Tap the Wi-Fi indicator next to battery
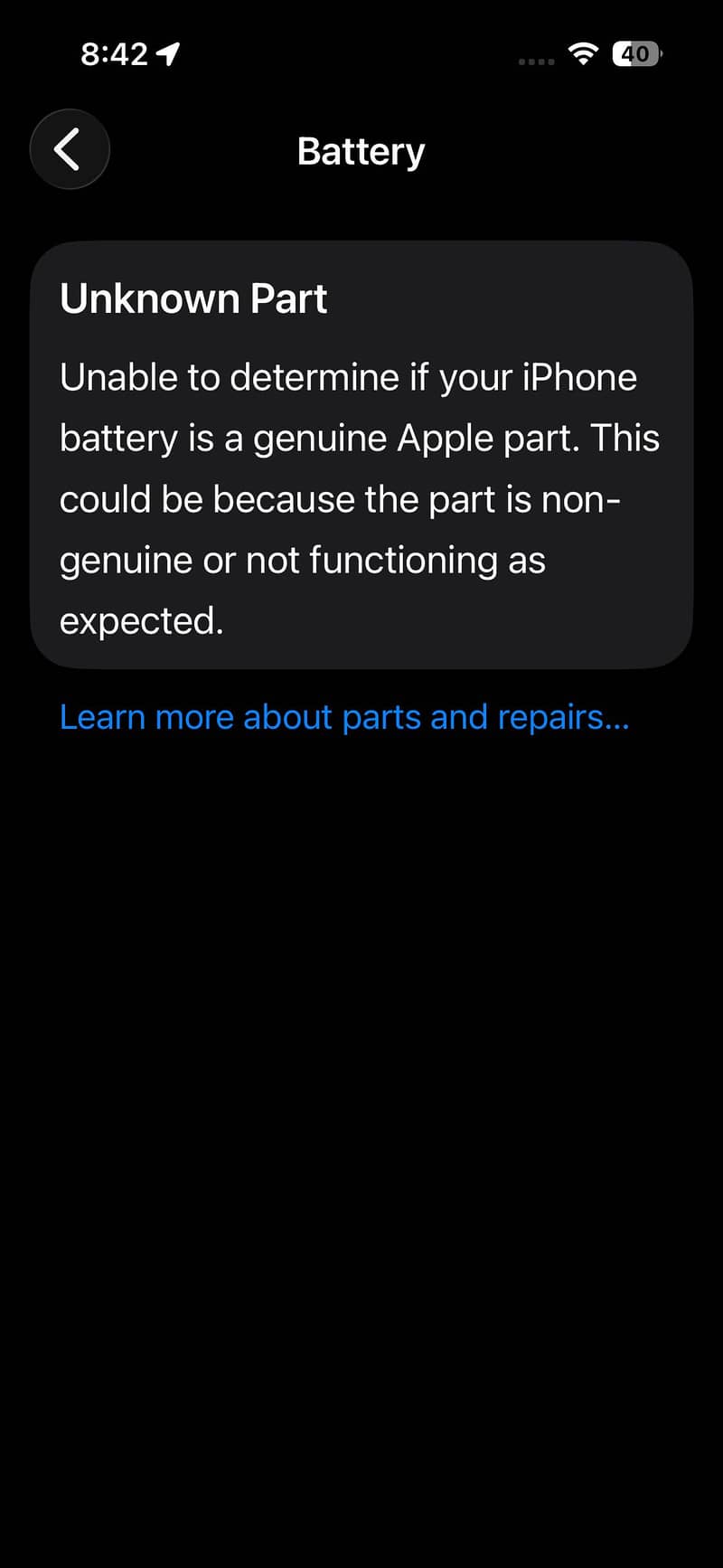The width and height of the screenshot is (723, 1568). click(x=583, y=52)
